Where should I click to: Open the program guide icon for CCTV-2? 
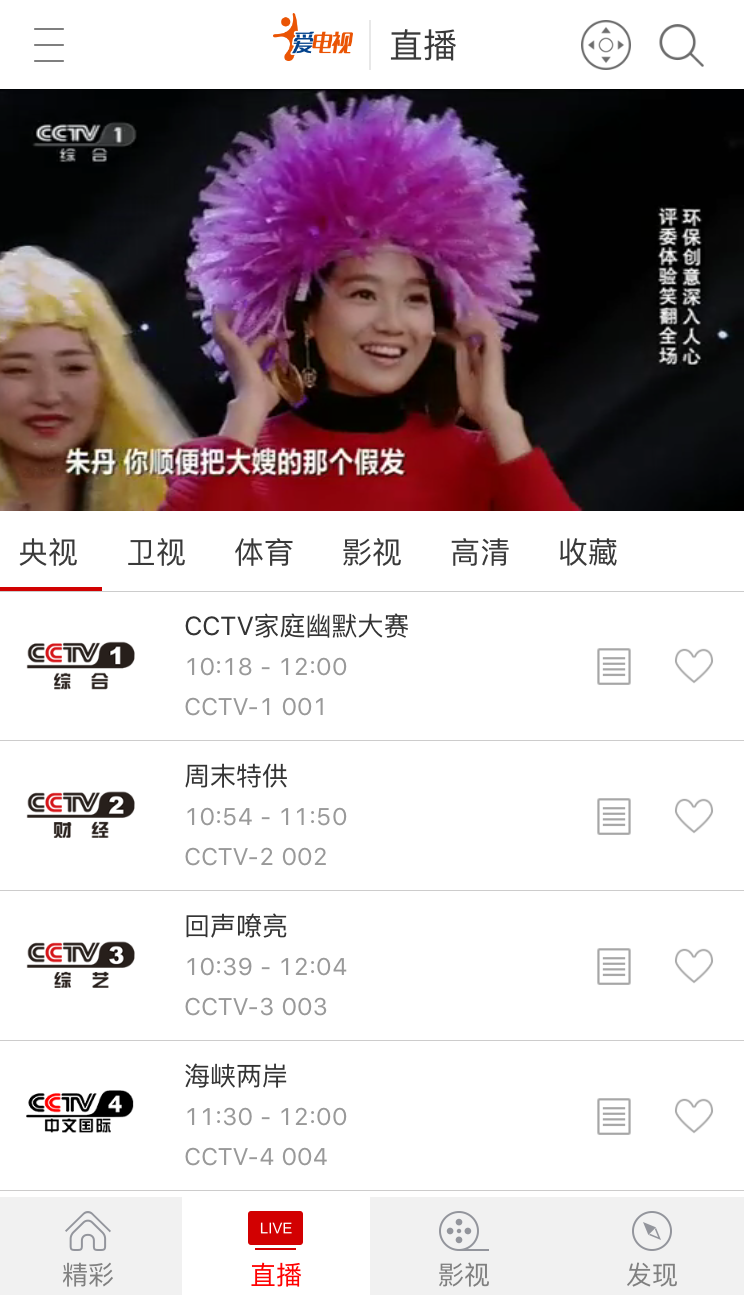(x=613, y=816)
